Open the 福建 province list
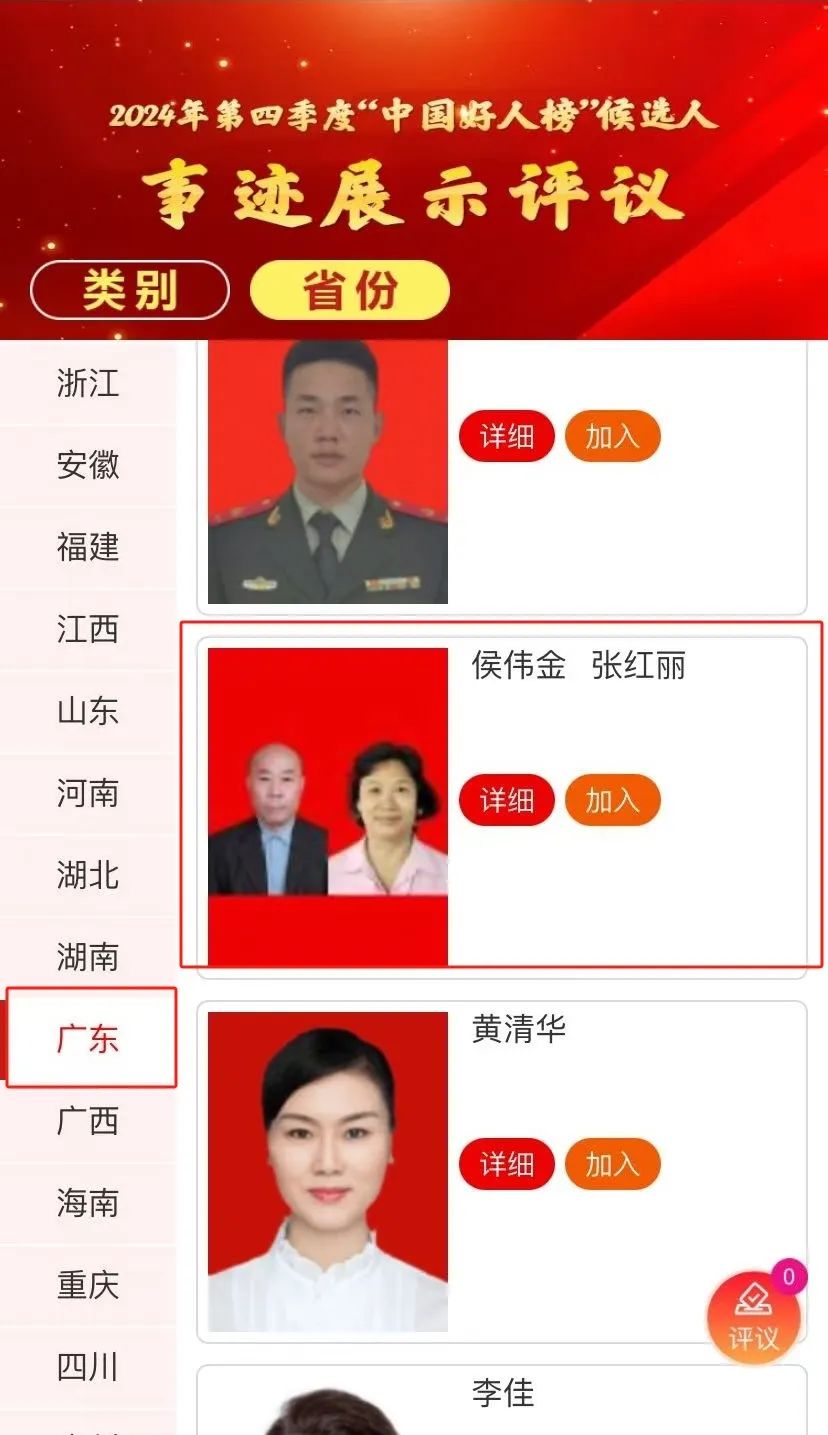The image size is (828, 1435). (88, 547)
